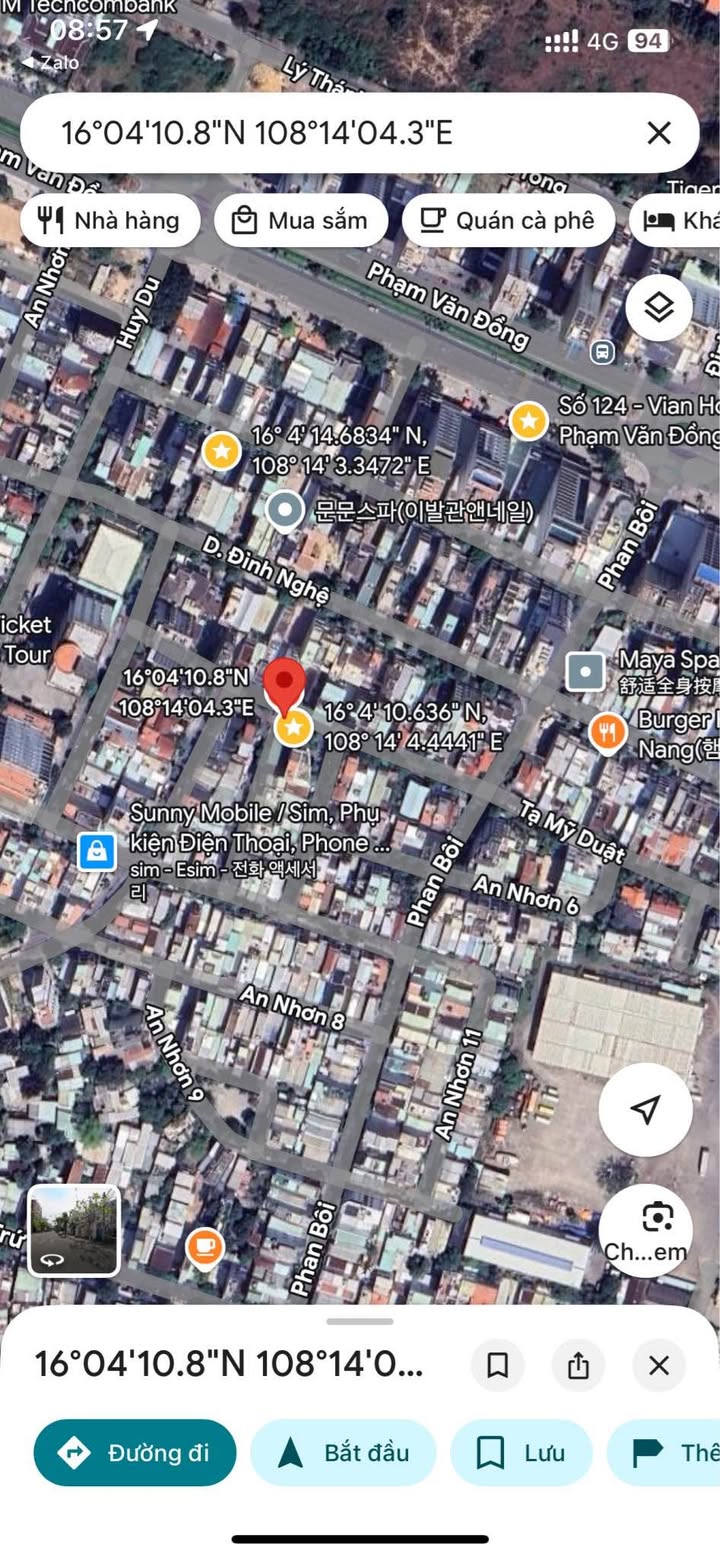
Task: Tap the Bắt đầu button
Action: (x=344, y=1452)
